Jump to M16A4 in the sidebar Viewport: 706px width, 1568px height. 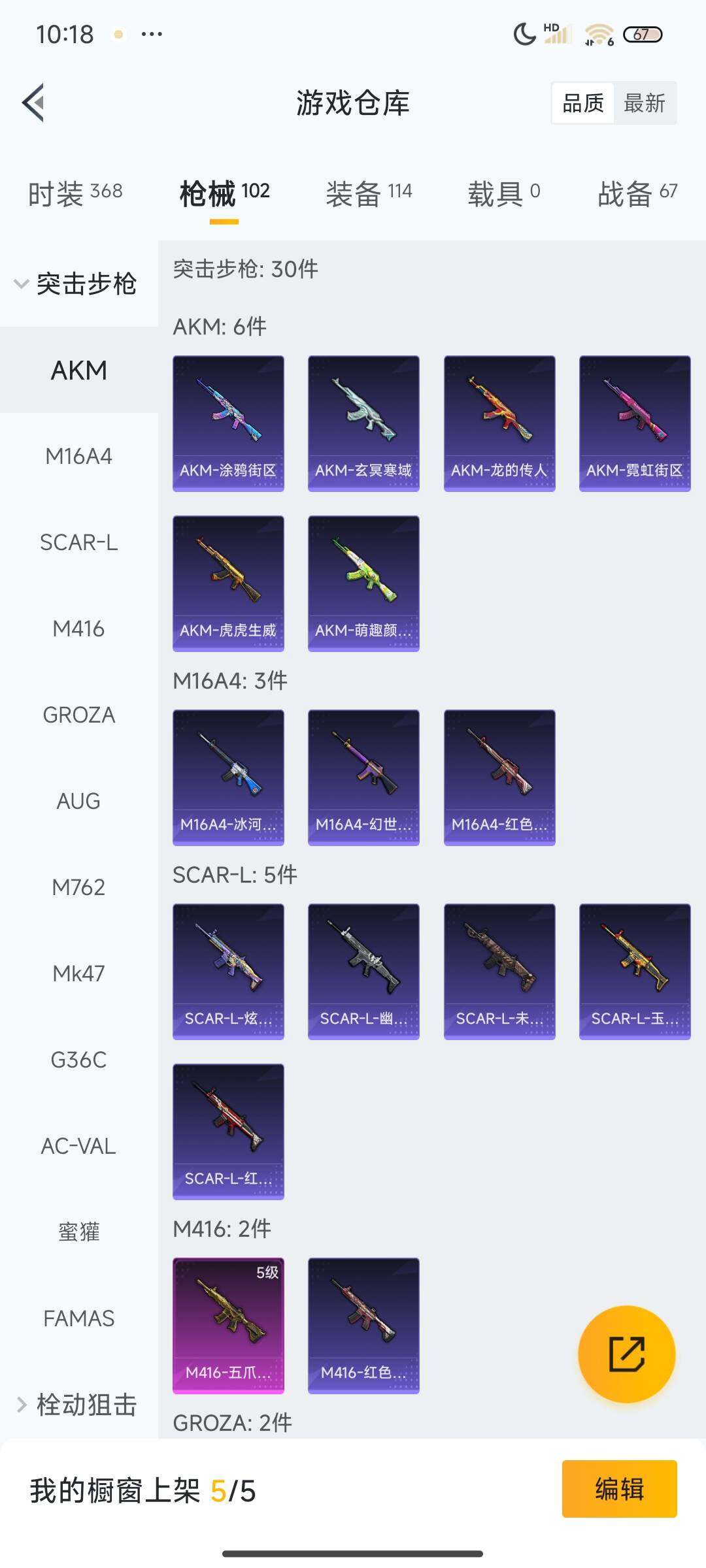pos(78,456)
